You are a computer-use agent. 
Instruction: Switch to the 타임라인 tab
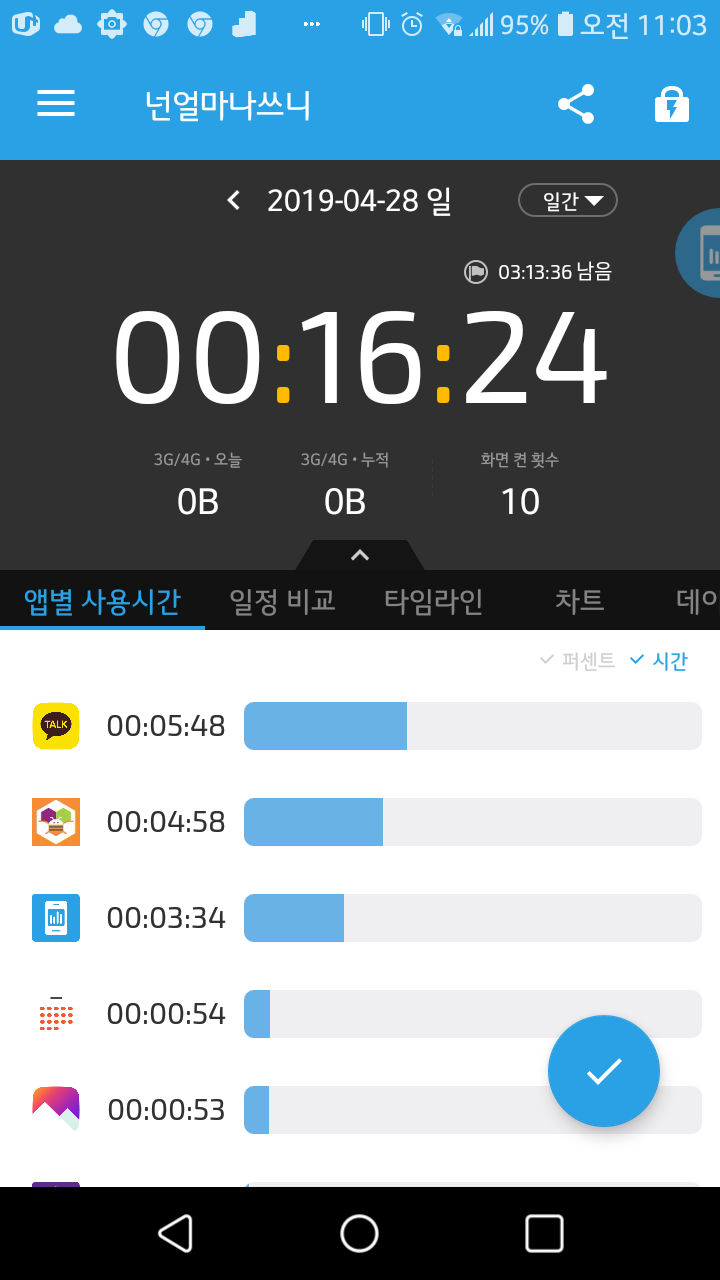433,600
